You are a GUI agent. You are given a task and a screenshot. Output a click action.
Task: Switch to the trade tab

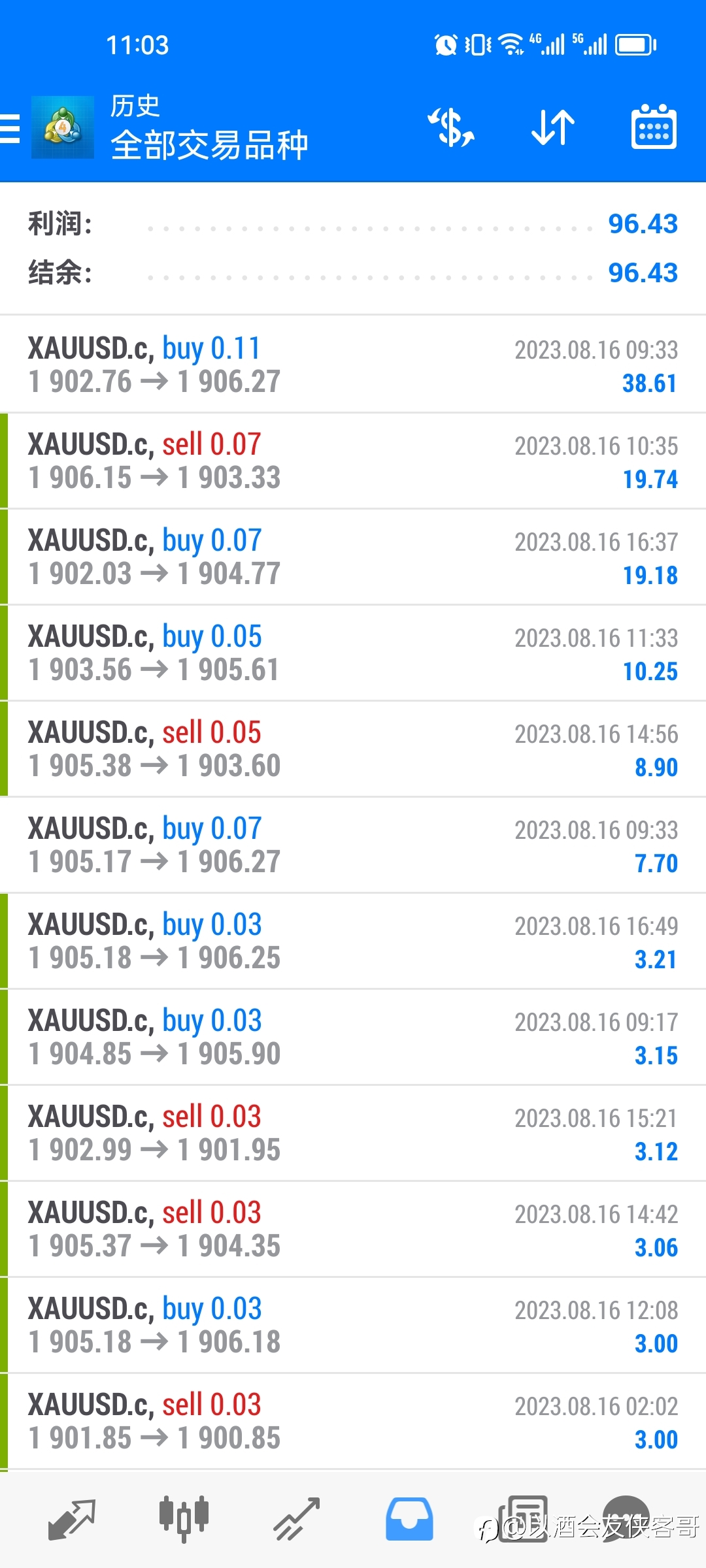click(x=296, y=1520)
